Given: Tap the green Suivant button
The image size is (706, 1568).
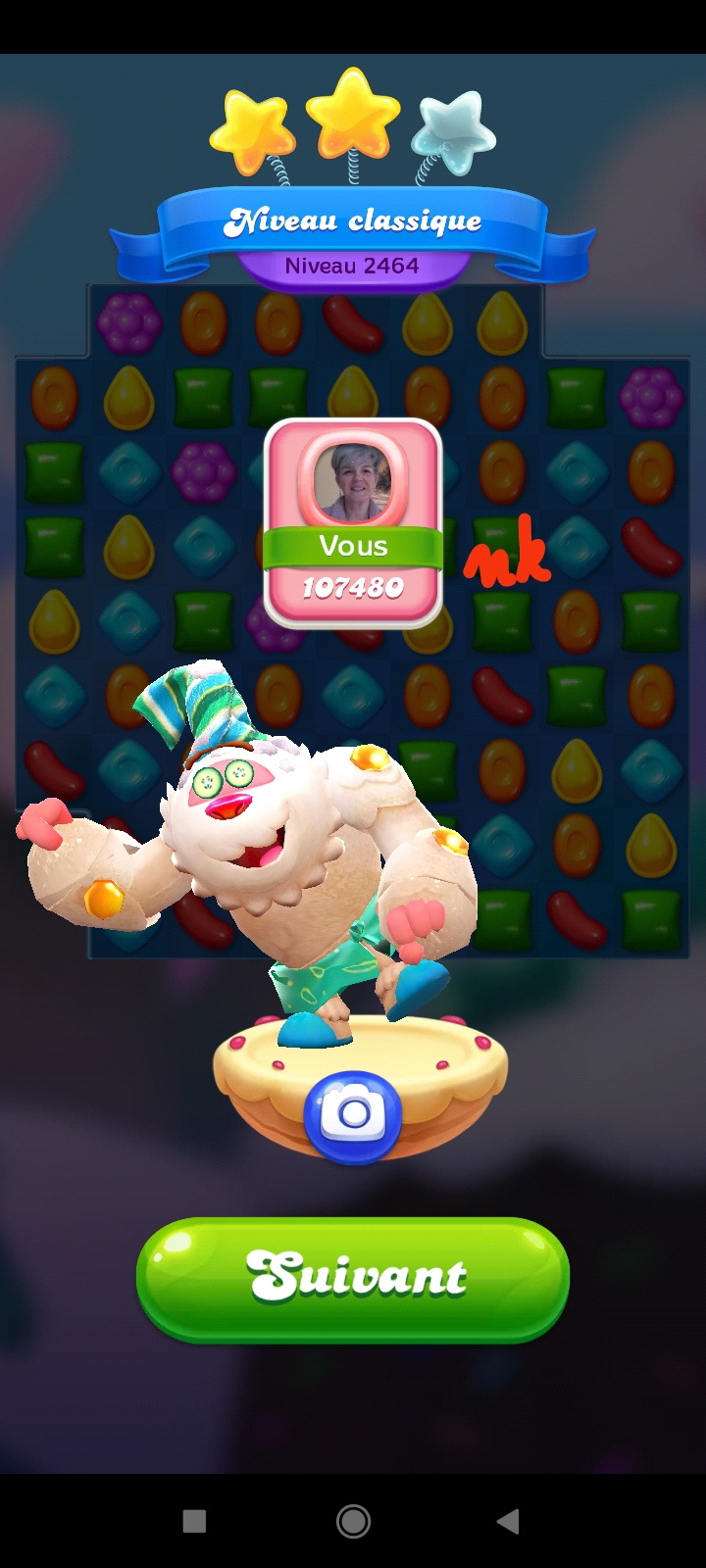Looking at the screenshot, I should pos(353,1278).
